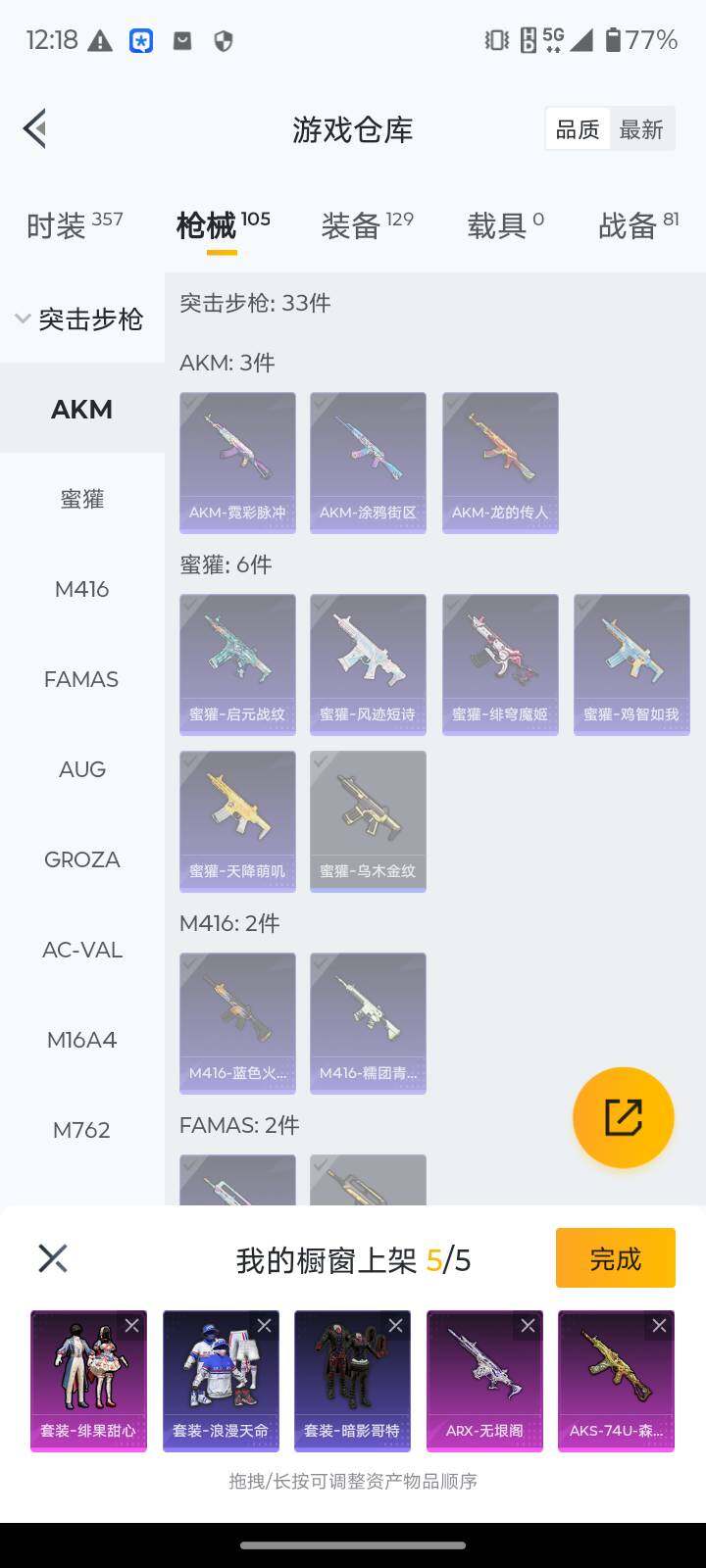Remove ARX-无垠阁 from the showcase
This screenshot has height=1568, width=706.
[x=528, y=1326]
